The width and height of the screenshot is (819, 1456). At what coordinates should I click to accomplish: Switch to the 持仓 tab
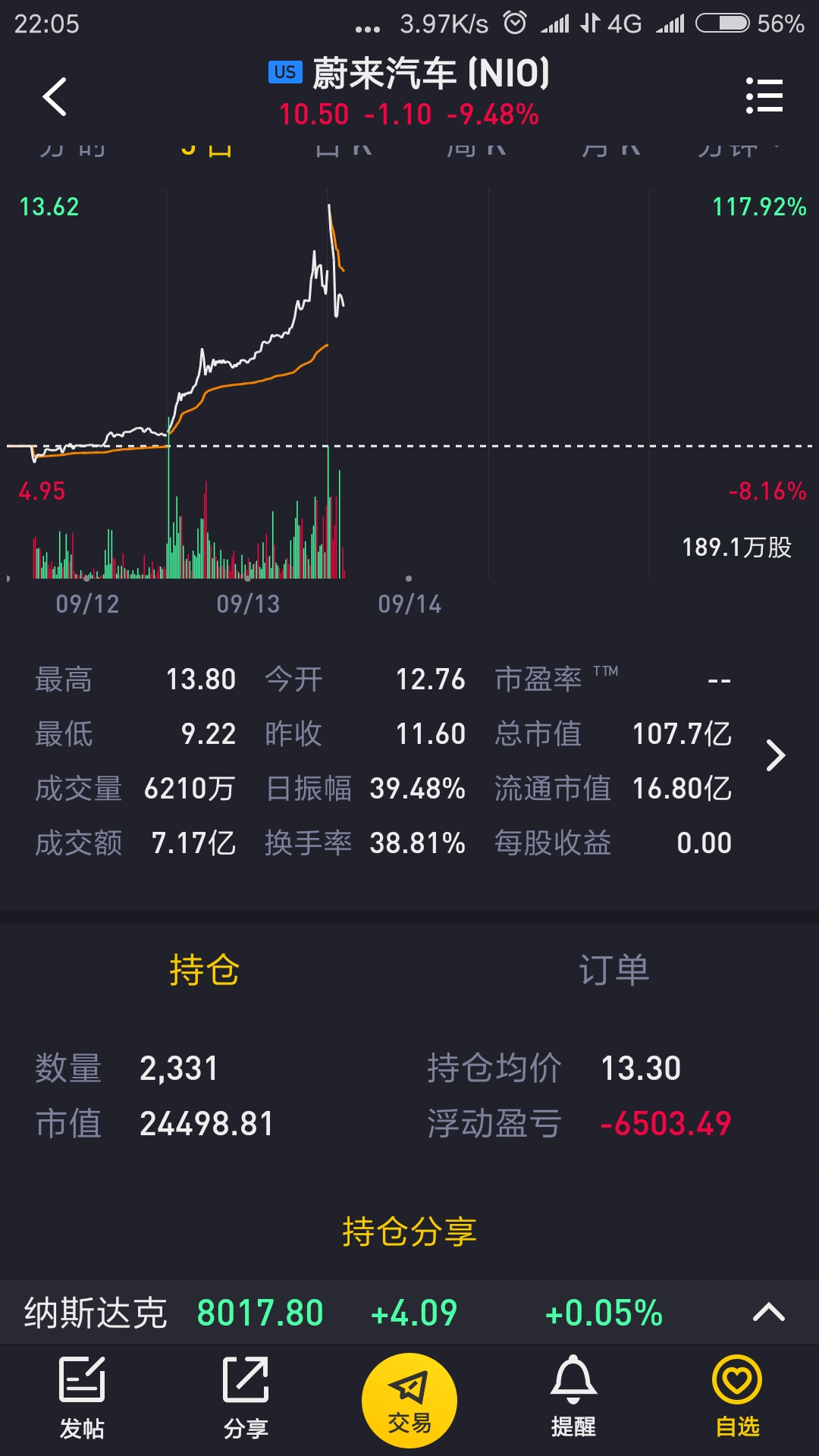pyautogui.click(x=205, y=970)
